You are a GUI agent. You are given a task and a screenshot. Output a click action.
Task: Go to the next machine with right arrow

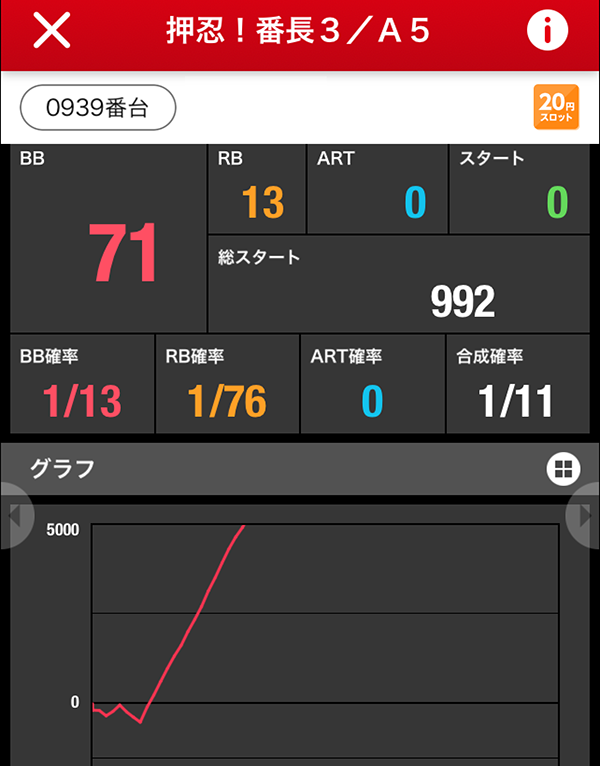click(586, 516)
